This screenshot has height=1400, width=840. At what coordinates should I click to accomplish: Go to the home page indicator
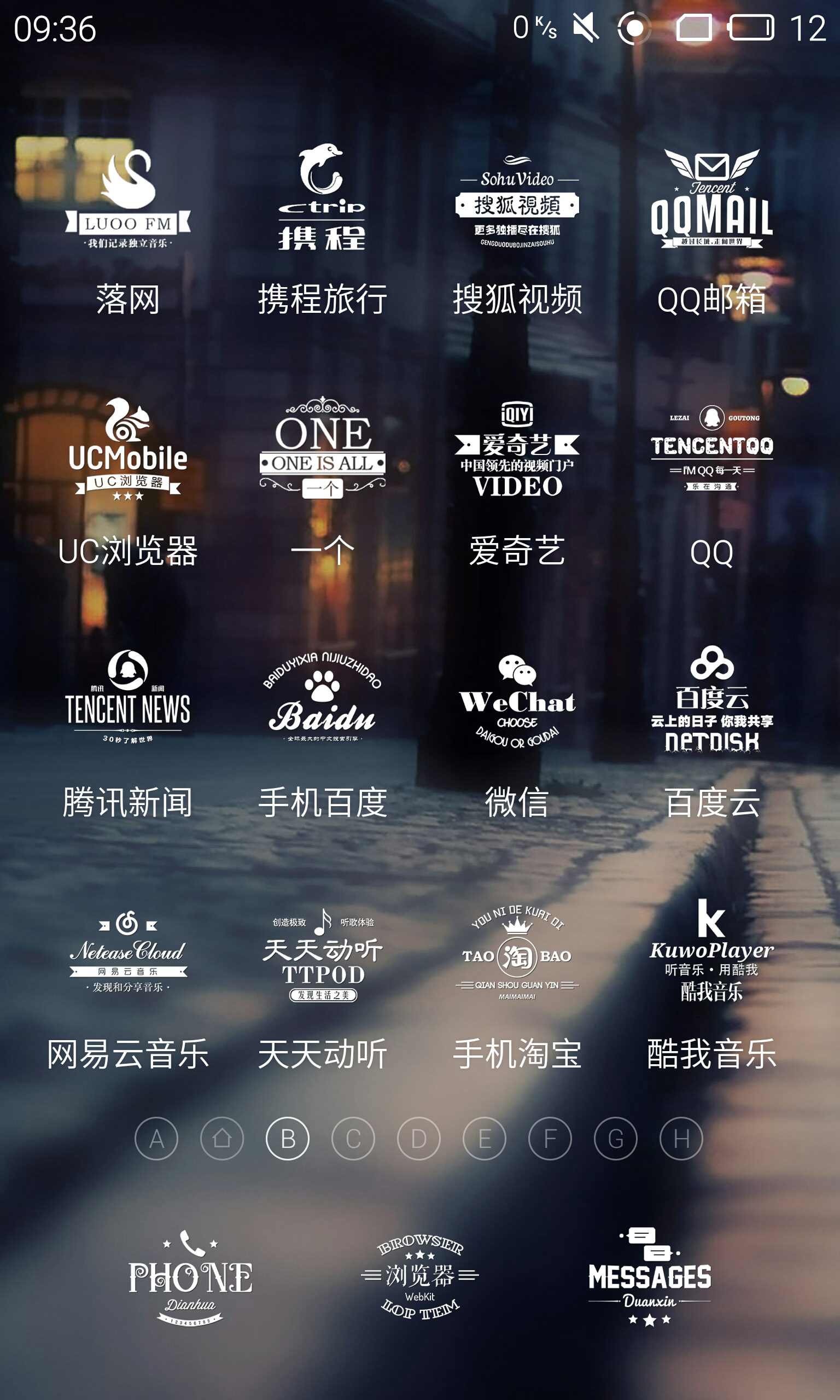(x=222, y=1138)
